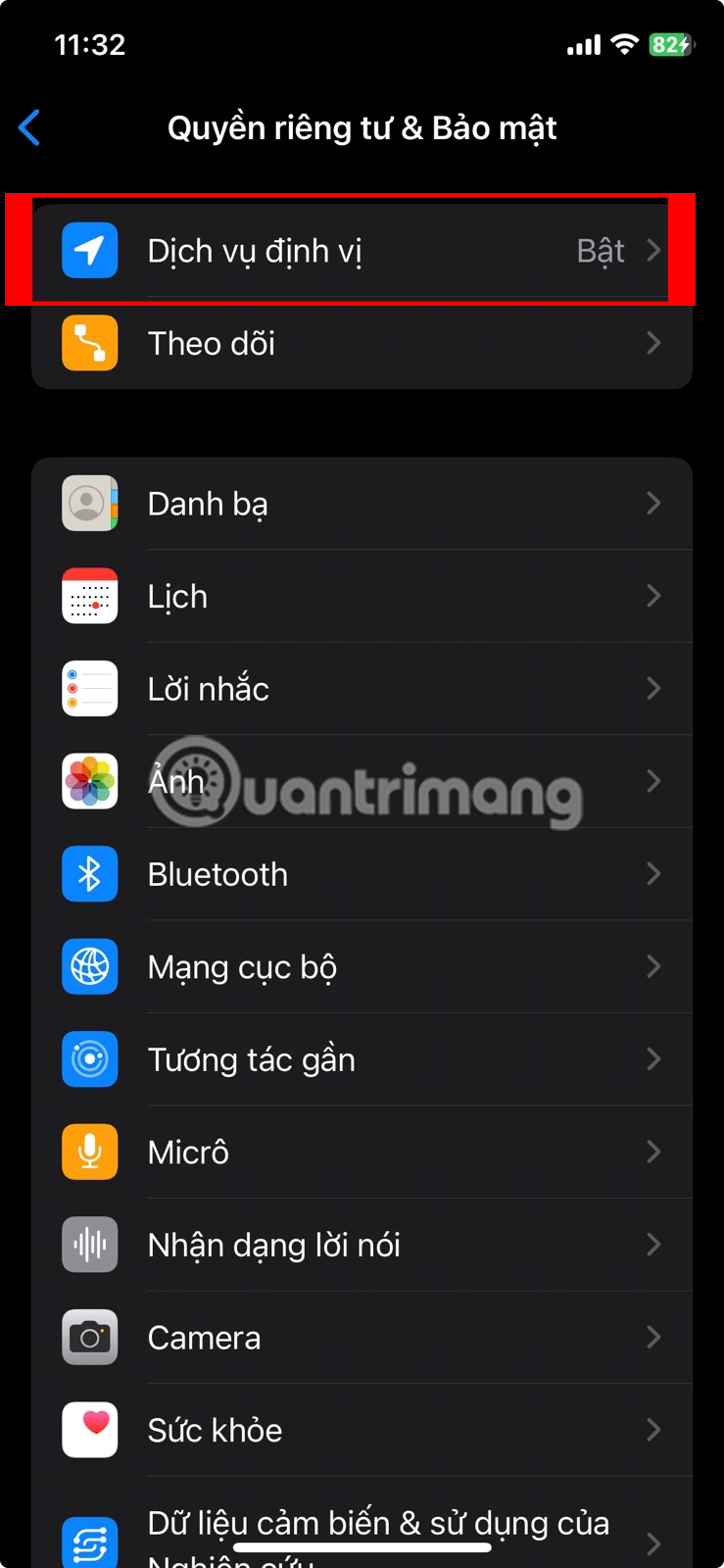Image resolution: width=724 pixels, height=1568 pixels.
Task: Select Tương tác gần
Action: tap(361, 1059)
